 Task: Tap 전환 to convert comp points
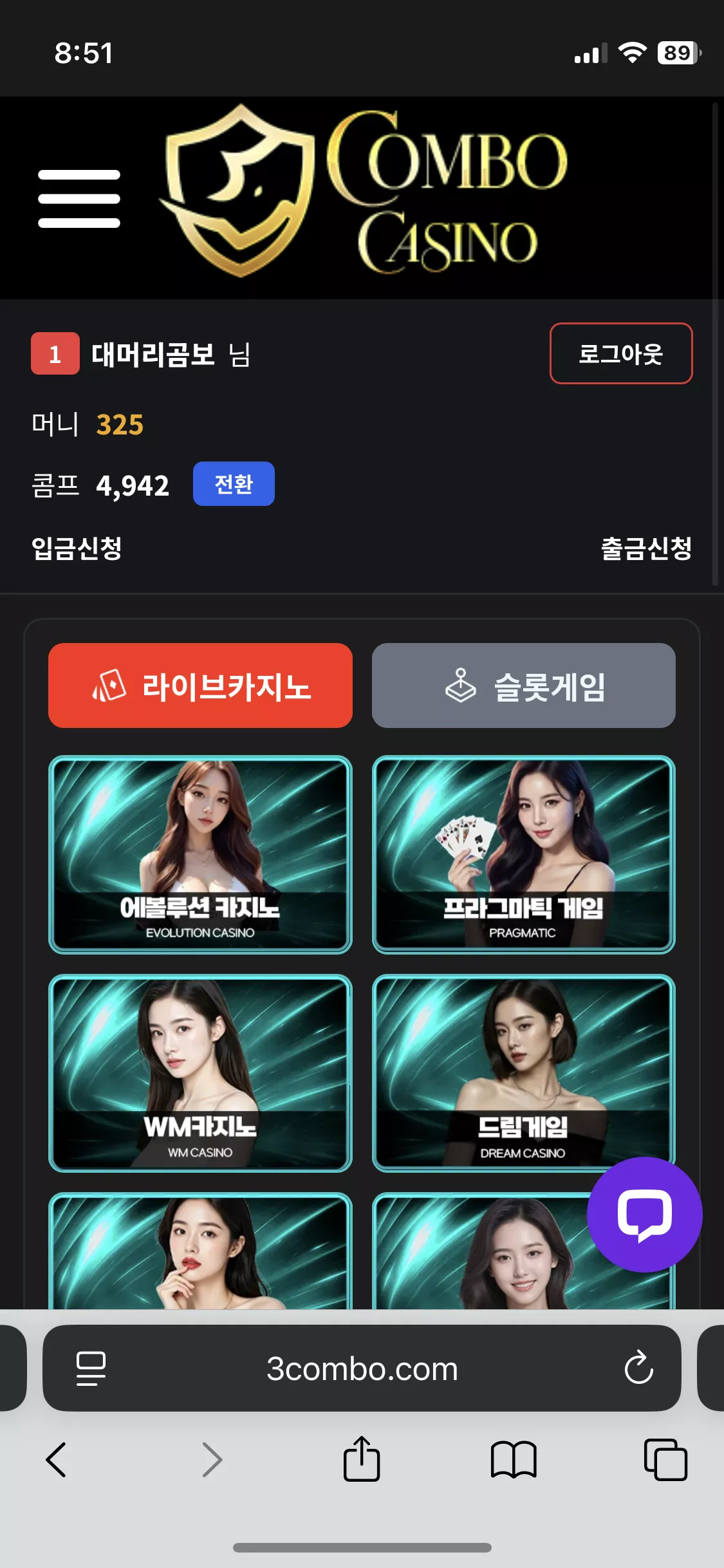(x=234, y=484)
